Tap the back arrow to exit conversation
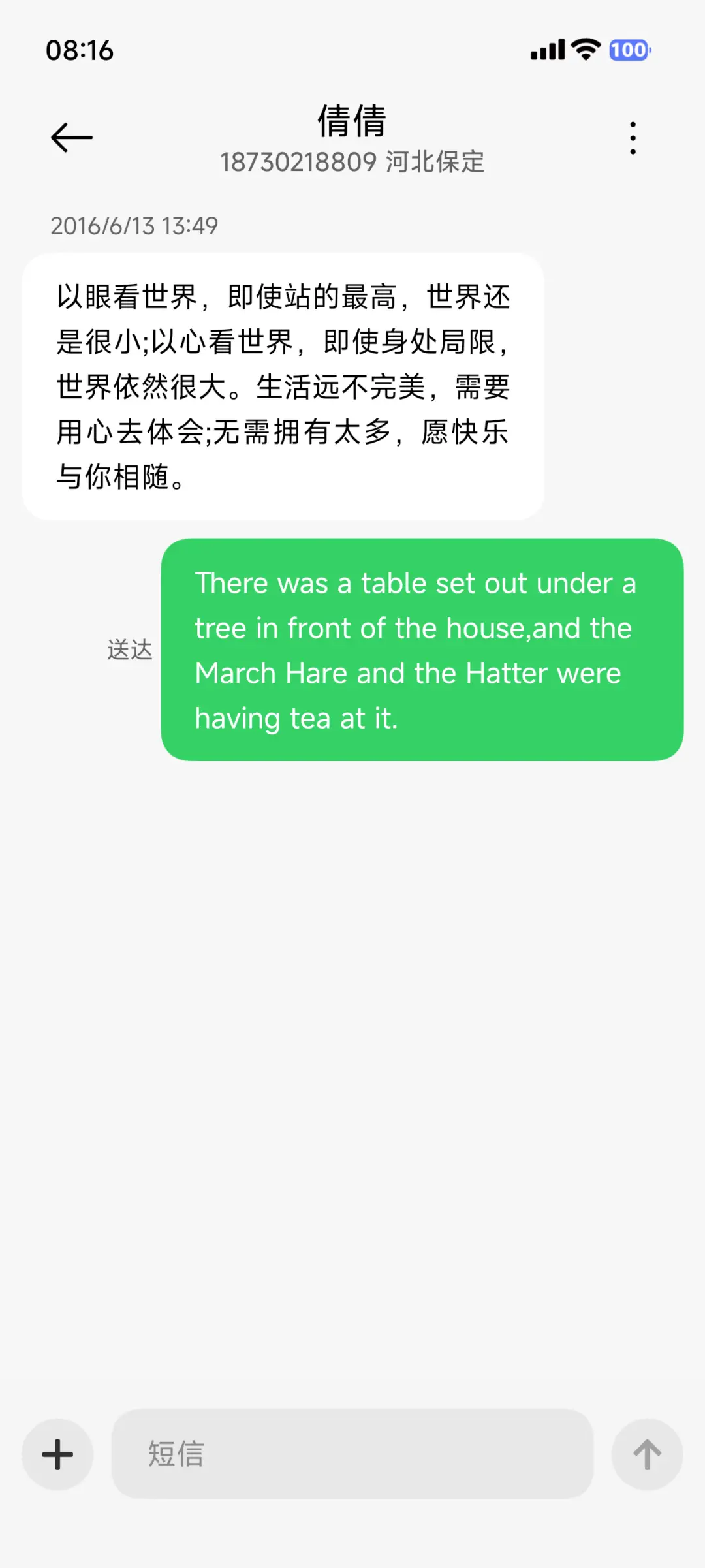This screenshot has height=1568, width=705. pos(70,136)
